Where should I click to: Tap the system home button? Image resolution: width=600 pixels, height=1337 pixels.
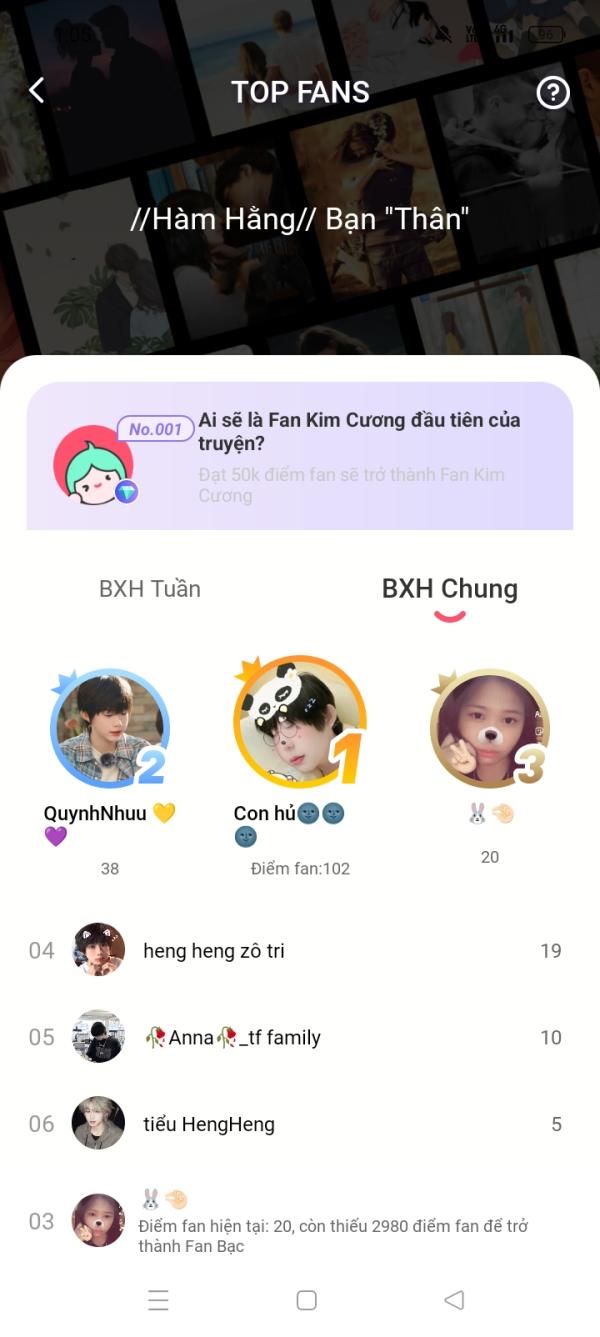pyautogui.click(x=307, y=1300)
